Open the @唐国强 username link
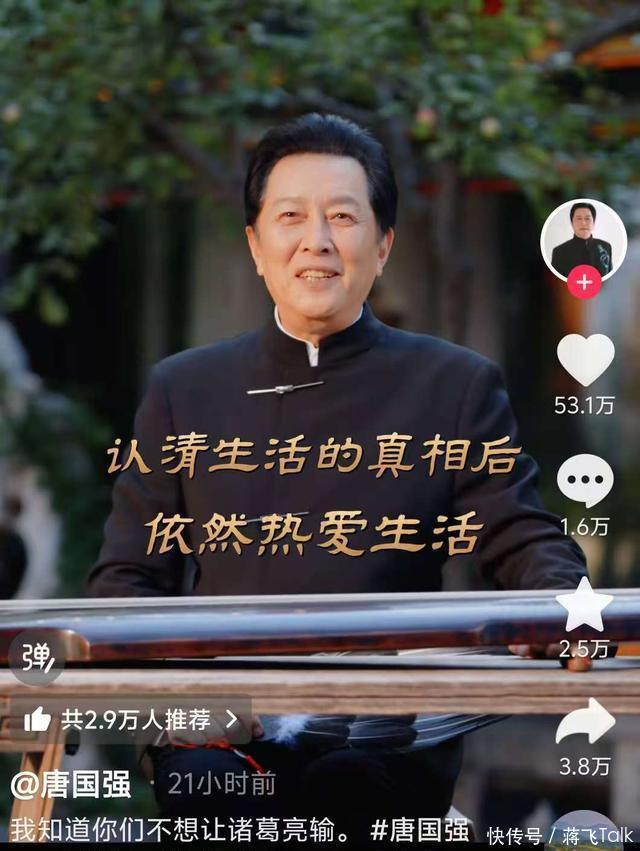The height and width of the screenshot is (851, 640). click(x=70, y=784)
